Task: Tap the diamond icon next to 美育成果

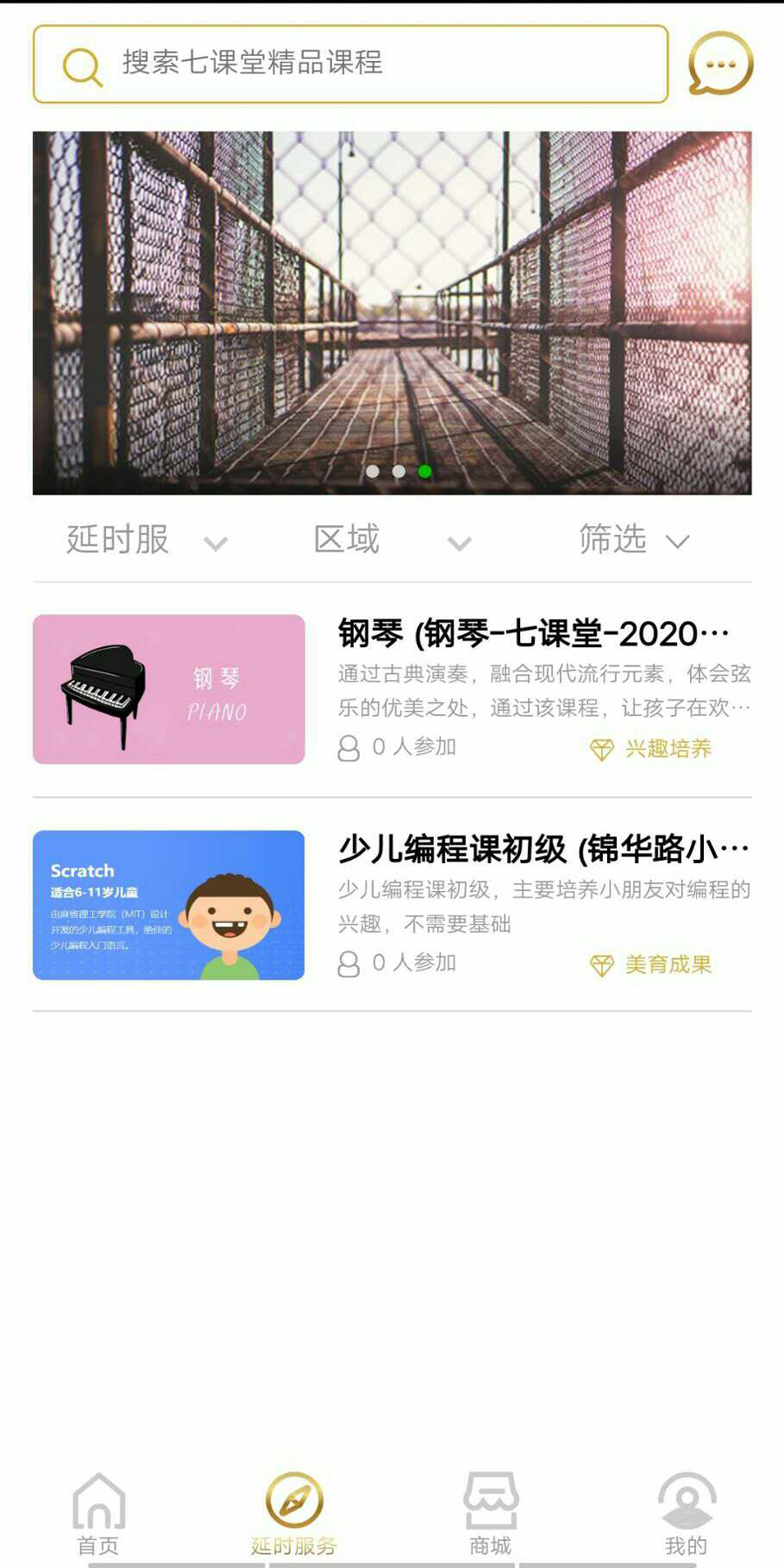Action: pos(601,965)
